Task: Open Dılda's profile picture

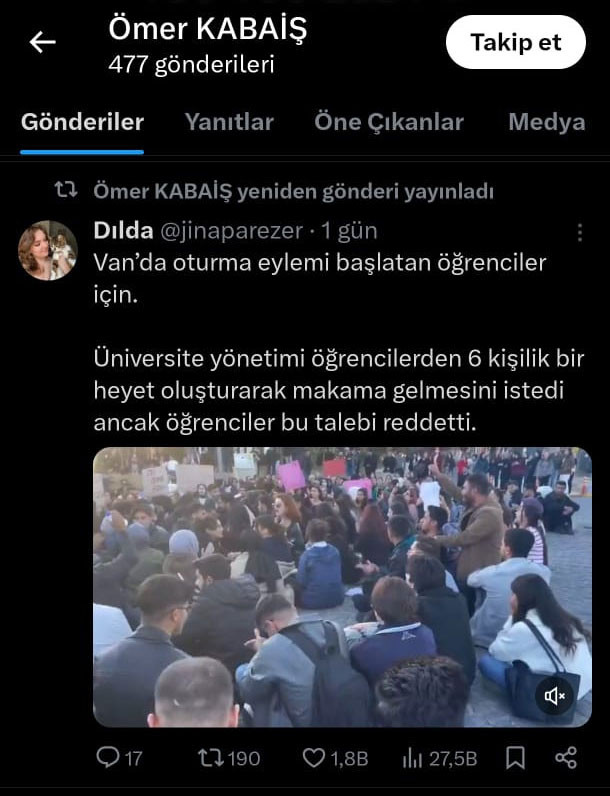Action: pyautogui.click(x=47, y=250)
